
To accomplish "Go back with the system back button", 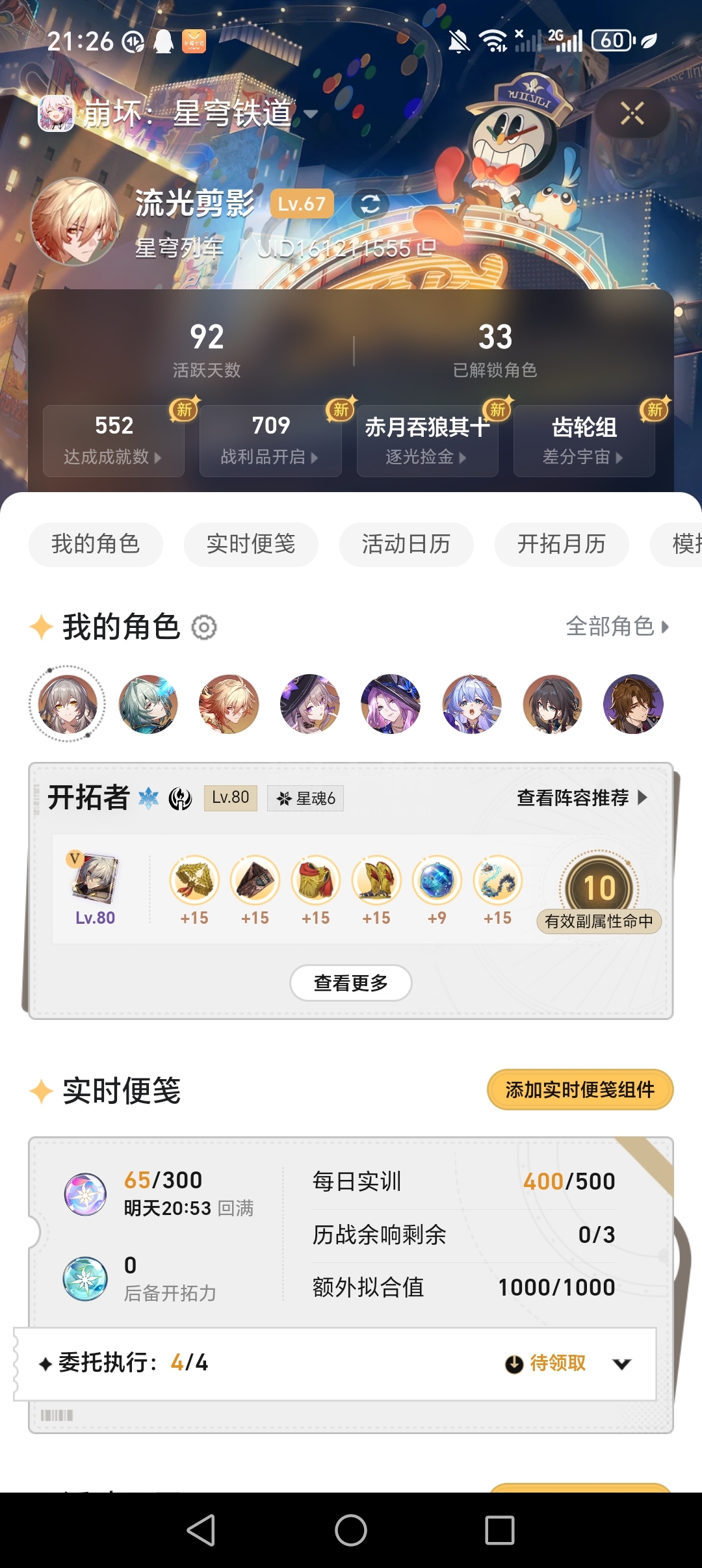I will point(201,1530).
